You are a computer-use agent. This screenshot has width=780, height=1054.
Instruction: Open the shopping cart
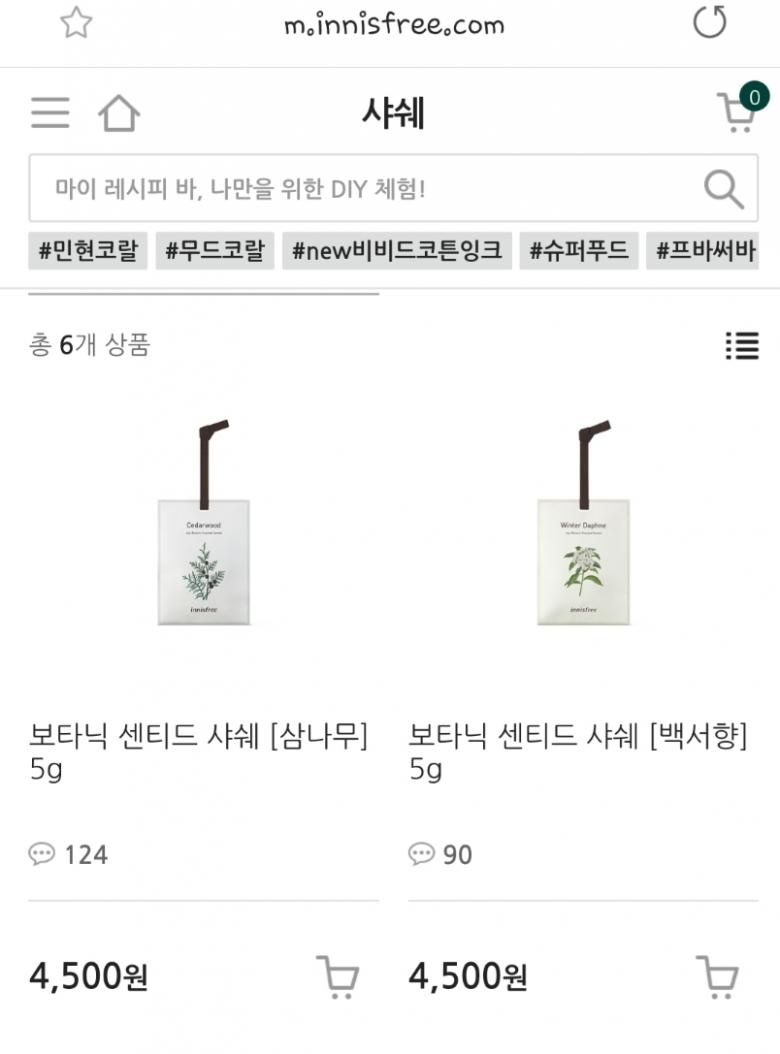(738, 112)
